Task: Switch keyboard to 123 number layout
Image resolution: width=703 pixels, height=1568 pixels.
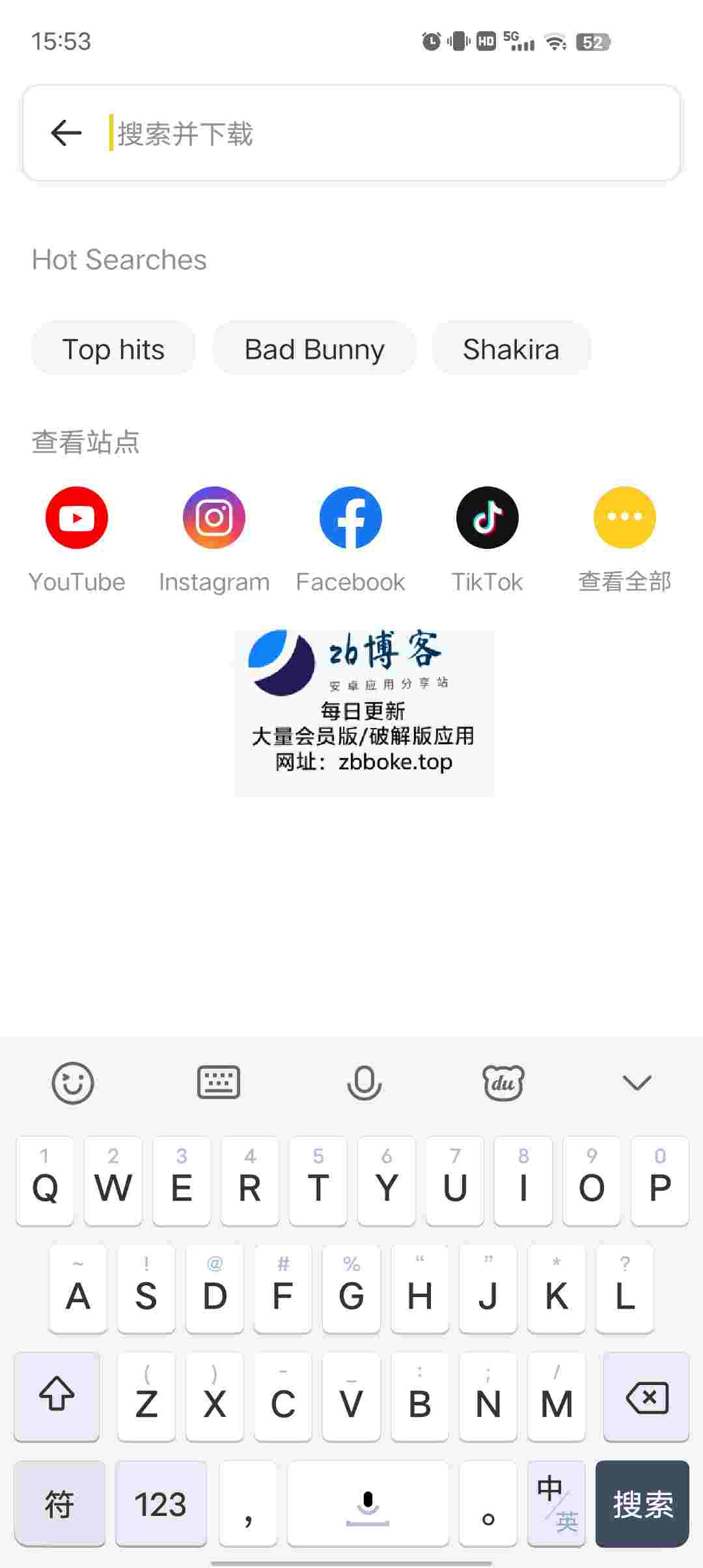Action: point(160,1504)
